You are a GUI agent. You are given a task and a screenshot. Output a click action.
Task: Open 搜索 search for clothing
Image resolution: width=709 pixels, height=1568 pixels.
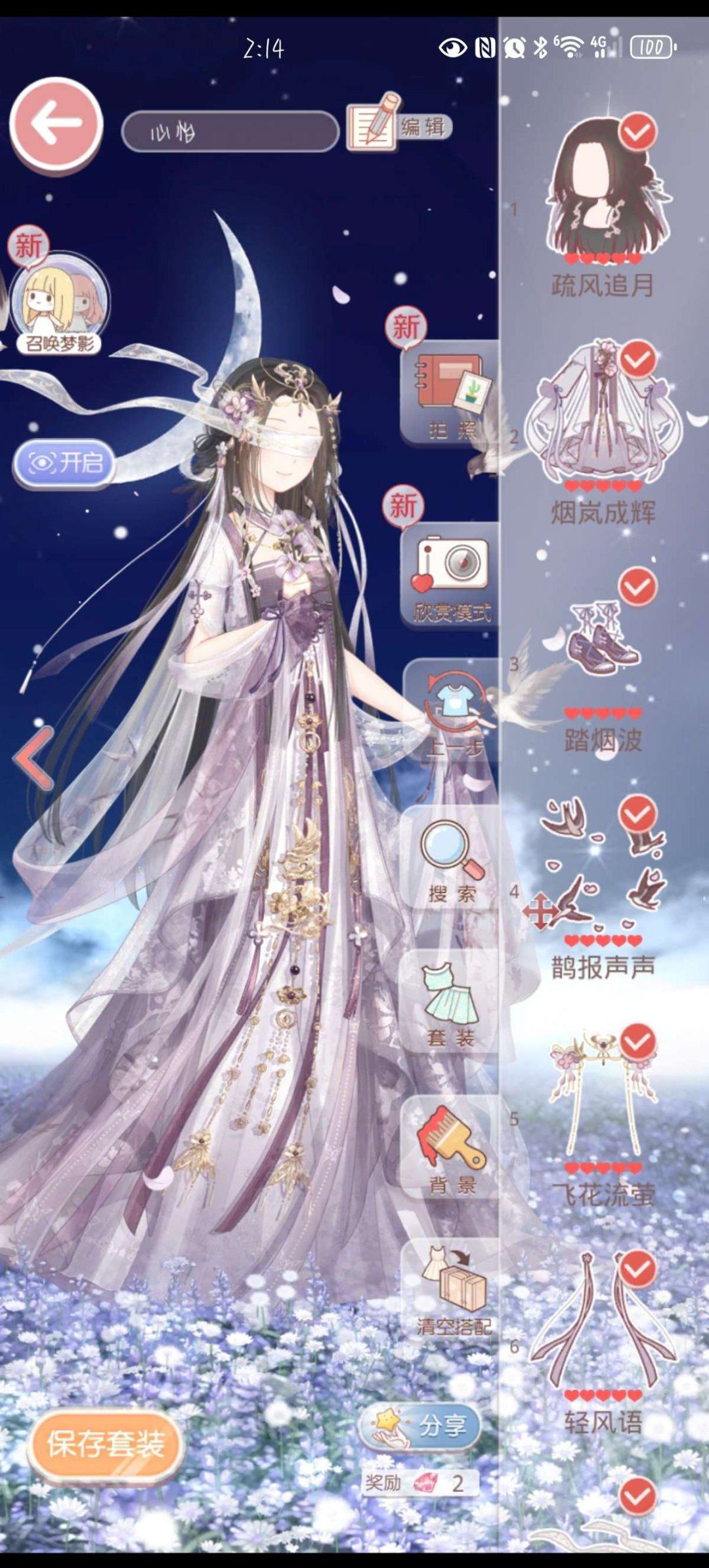tap(452, 862)
